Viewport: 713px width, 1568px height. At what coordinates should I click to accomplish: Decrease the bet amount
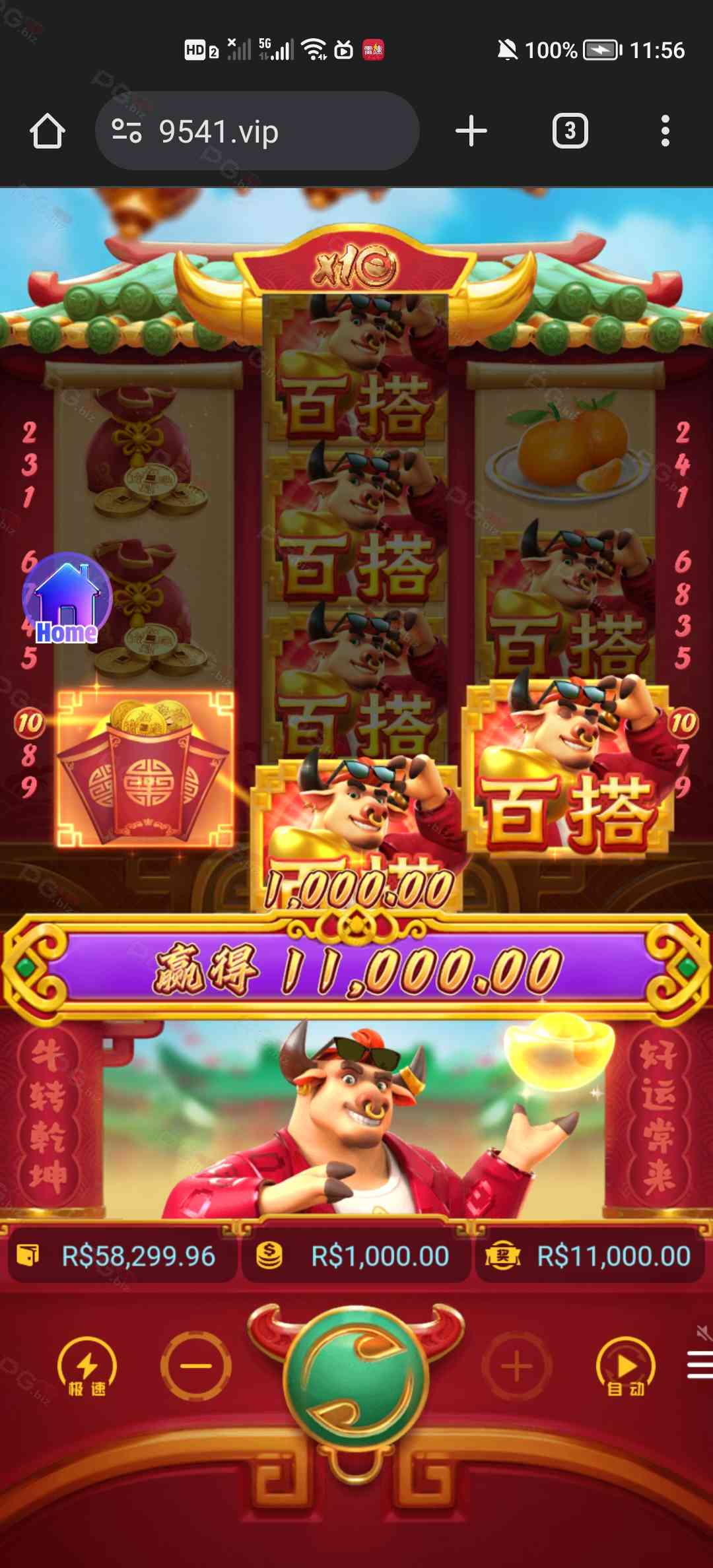point(196,1366)
